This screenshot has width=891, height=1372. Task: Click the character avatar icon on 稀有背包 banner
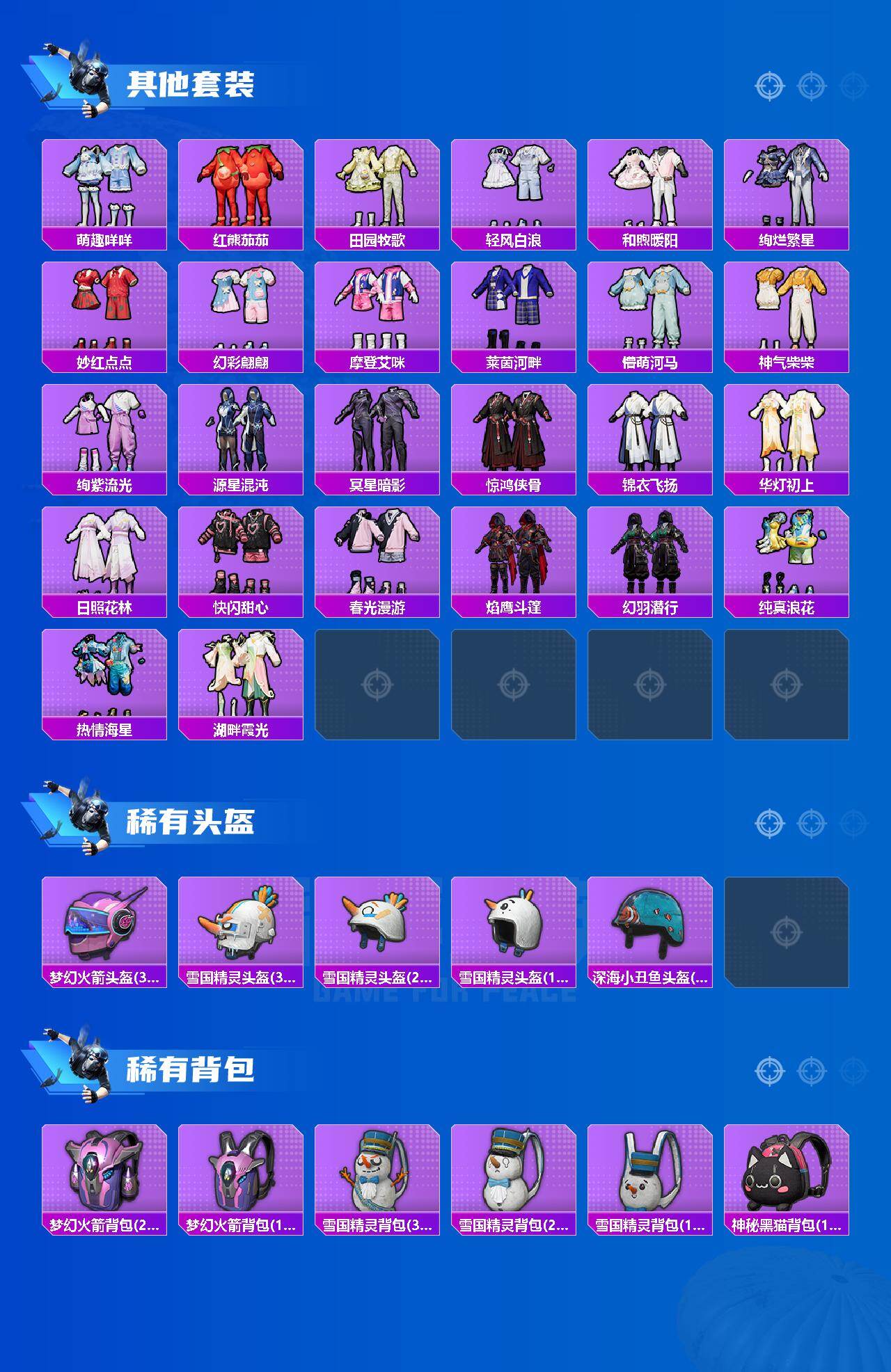77,1068
